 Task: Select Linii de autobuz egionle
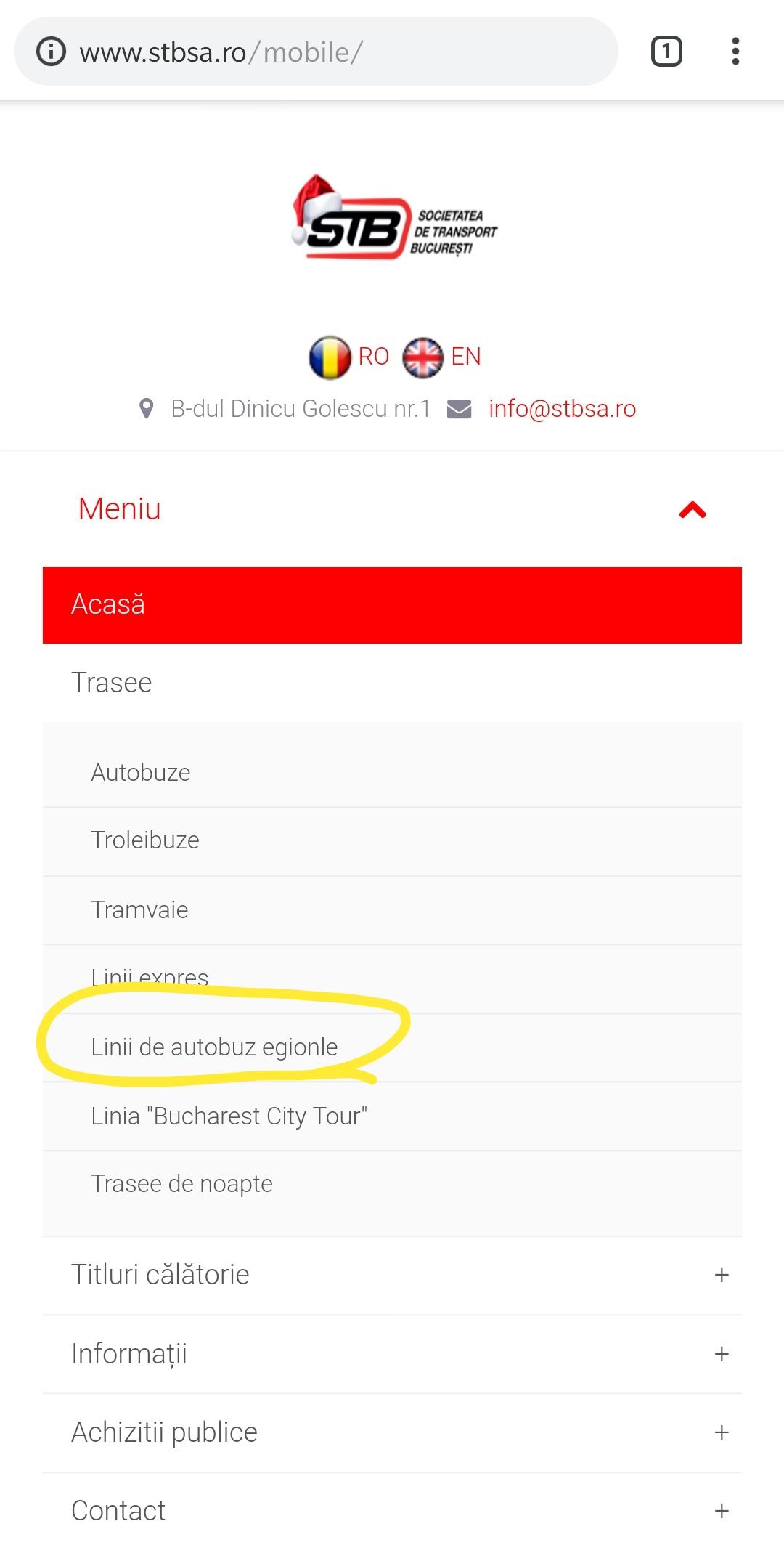click(214, 1047)
